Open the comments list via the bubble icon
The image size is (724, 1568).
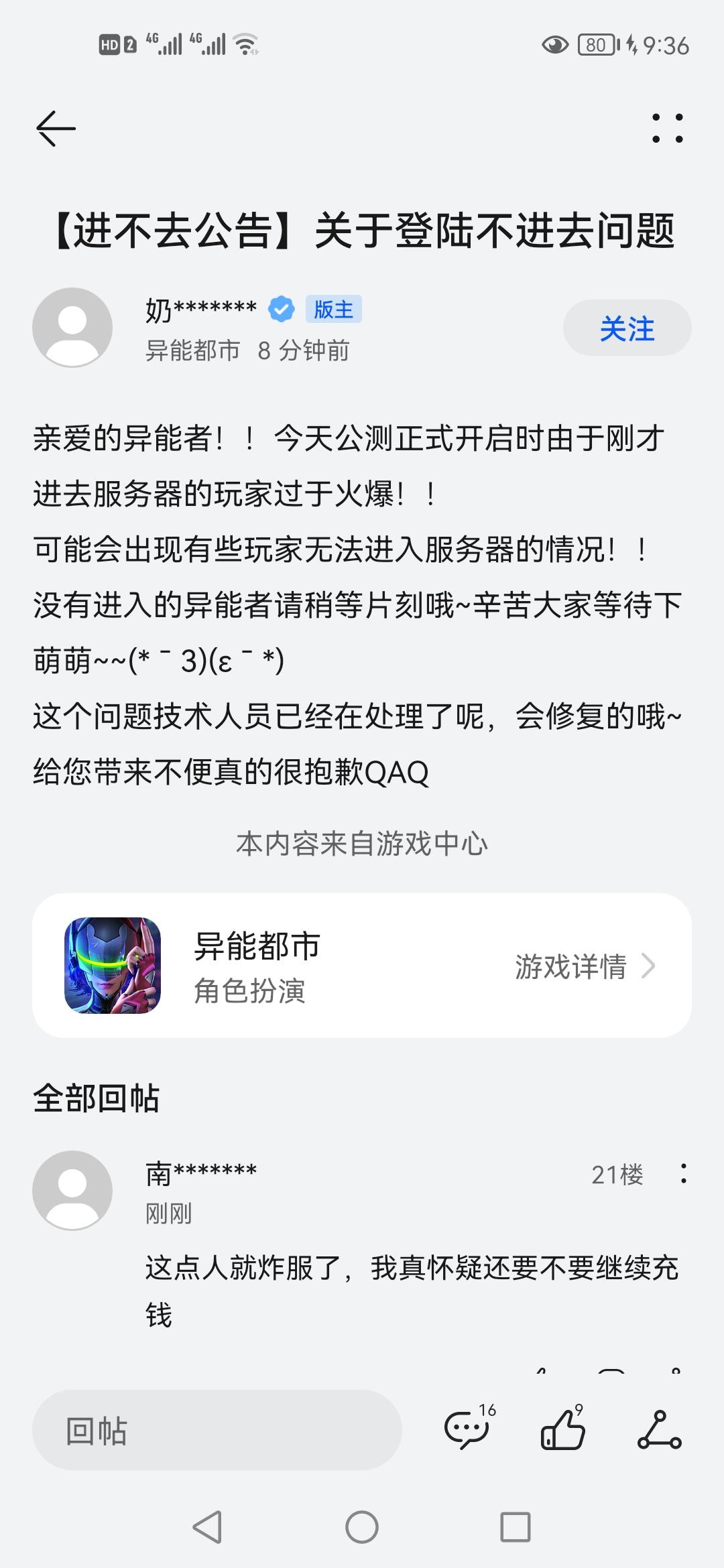(x=469, y=1431)
